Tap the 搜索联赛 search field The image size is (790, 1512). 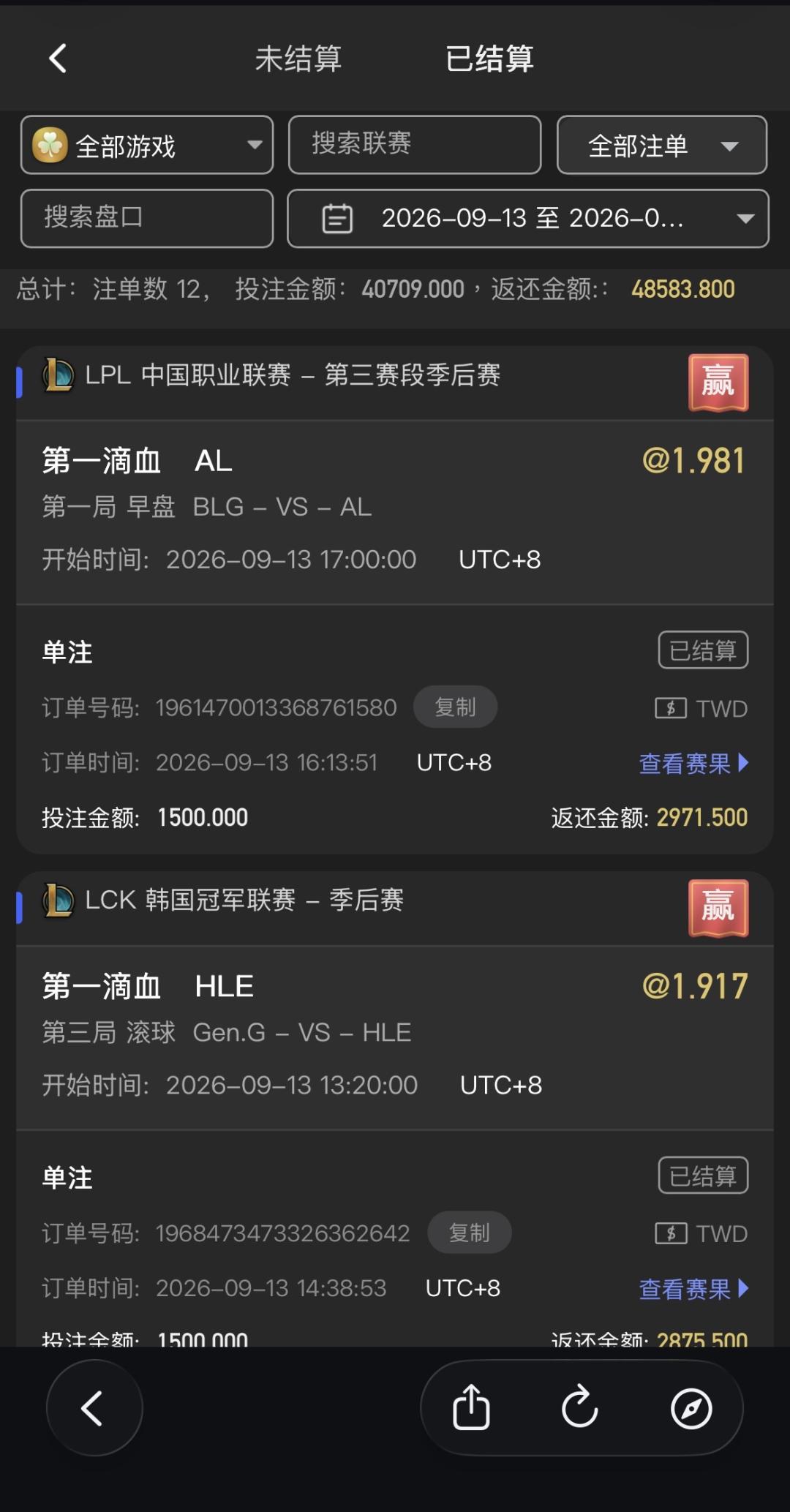(415, 145)
